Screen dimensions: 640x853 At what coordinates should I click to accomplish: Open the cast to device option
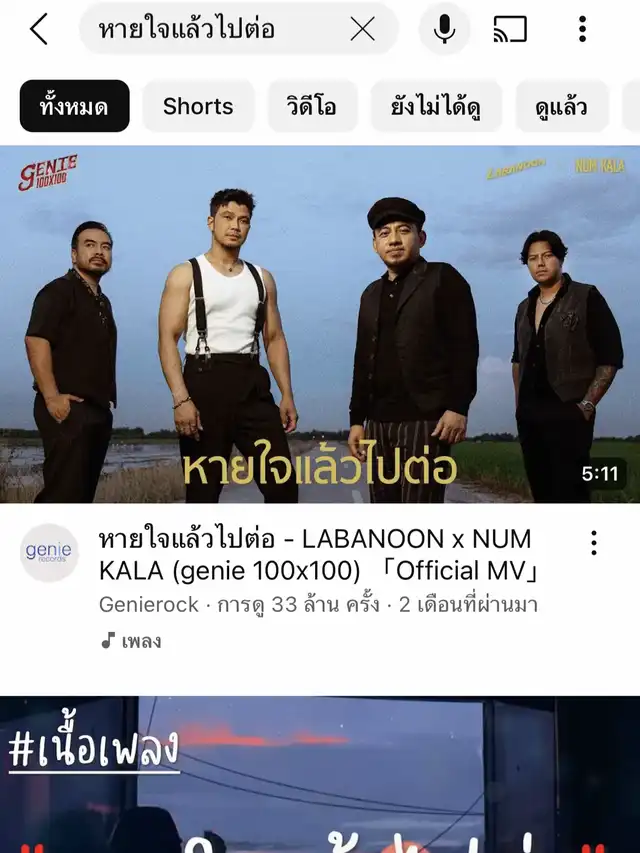510,30
